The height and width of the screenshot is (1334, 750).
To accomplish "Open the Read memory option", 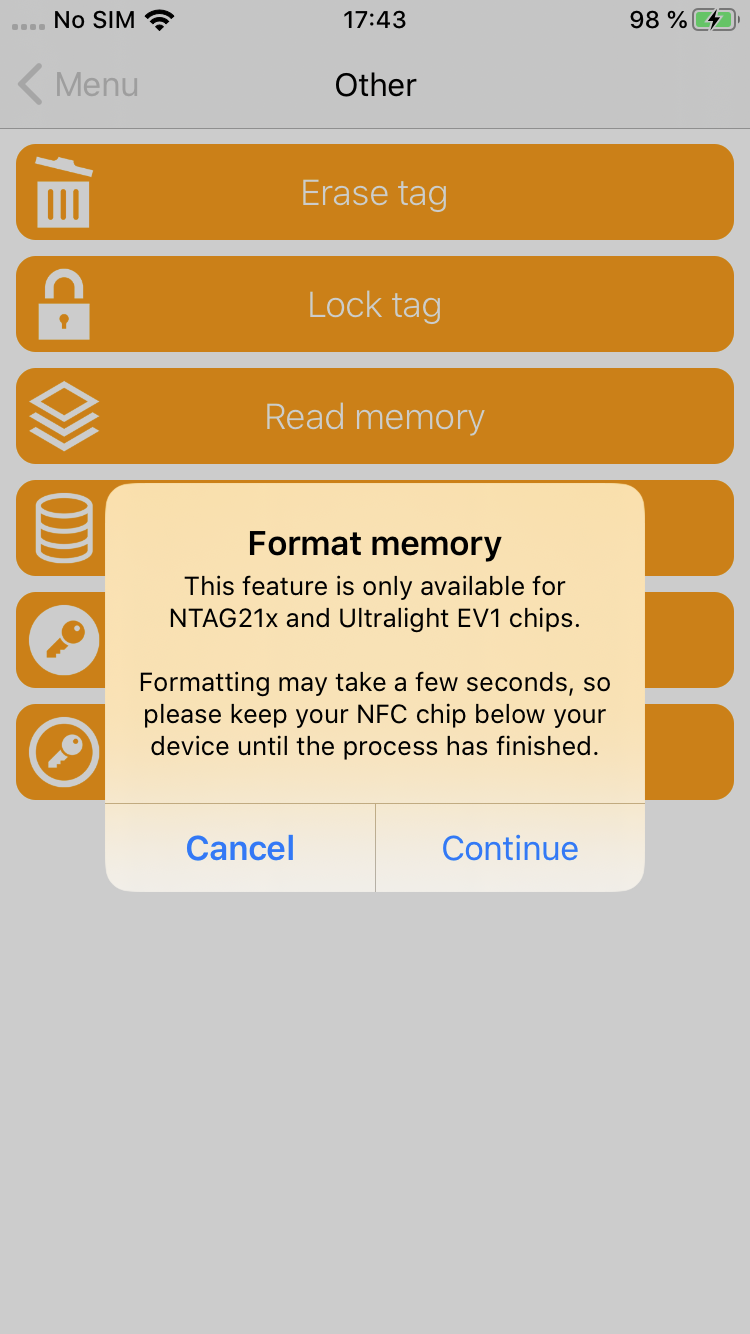I will coord(375,417).
